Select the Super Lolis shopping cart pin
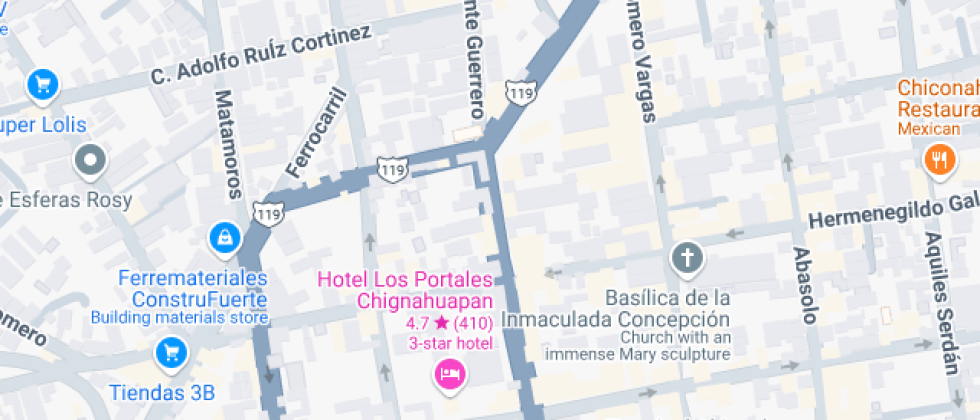This screenshot has height=420, width=980. [x=42, y=84]
